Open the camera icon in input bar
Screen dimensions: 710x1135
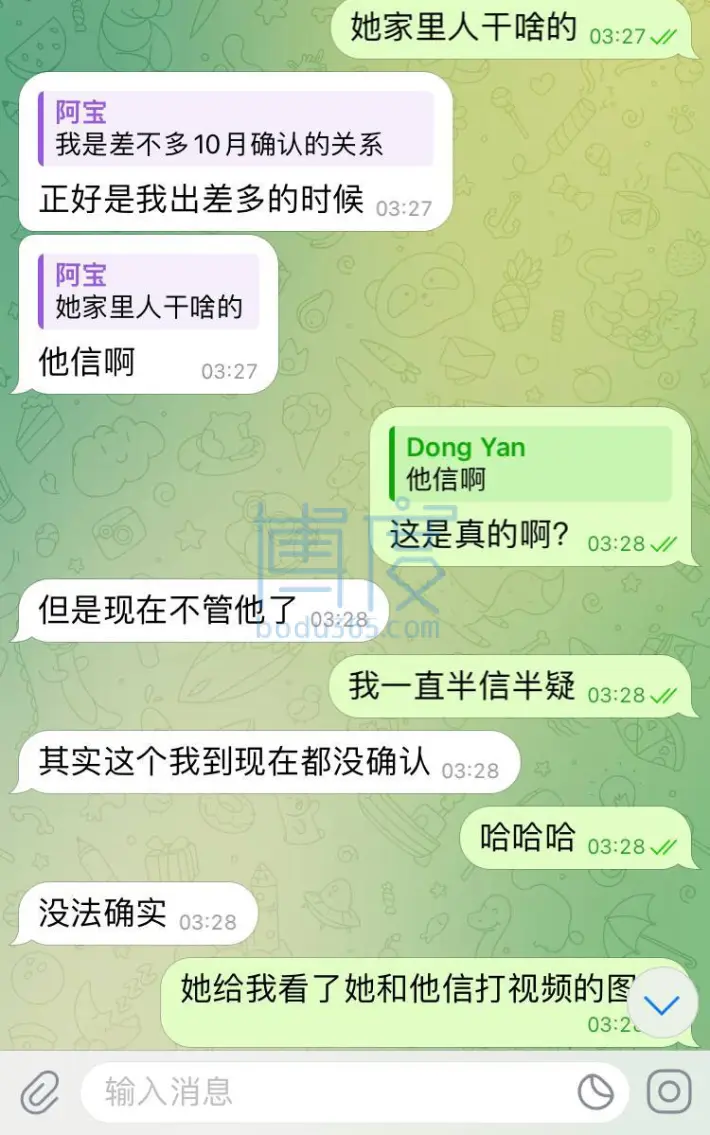coord(668,1092)
